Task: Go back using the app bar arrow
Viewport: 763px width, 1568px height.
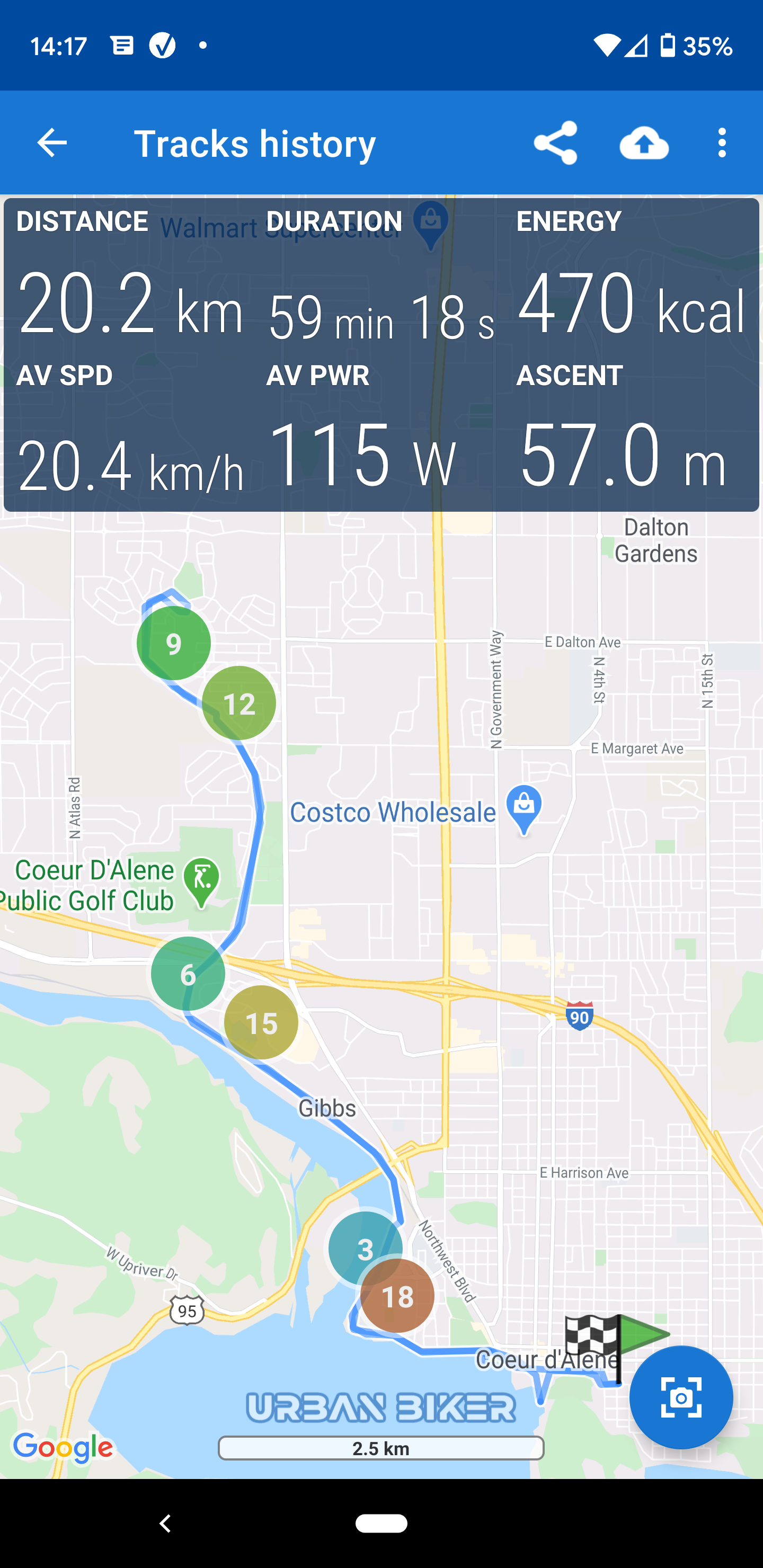Action: click(52, 143)
